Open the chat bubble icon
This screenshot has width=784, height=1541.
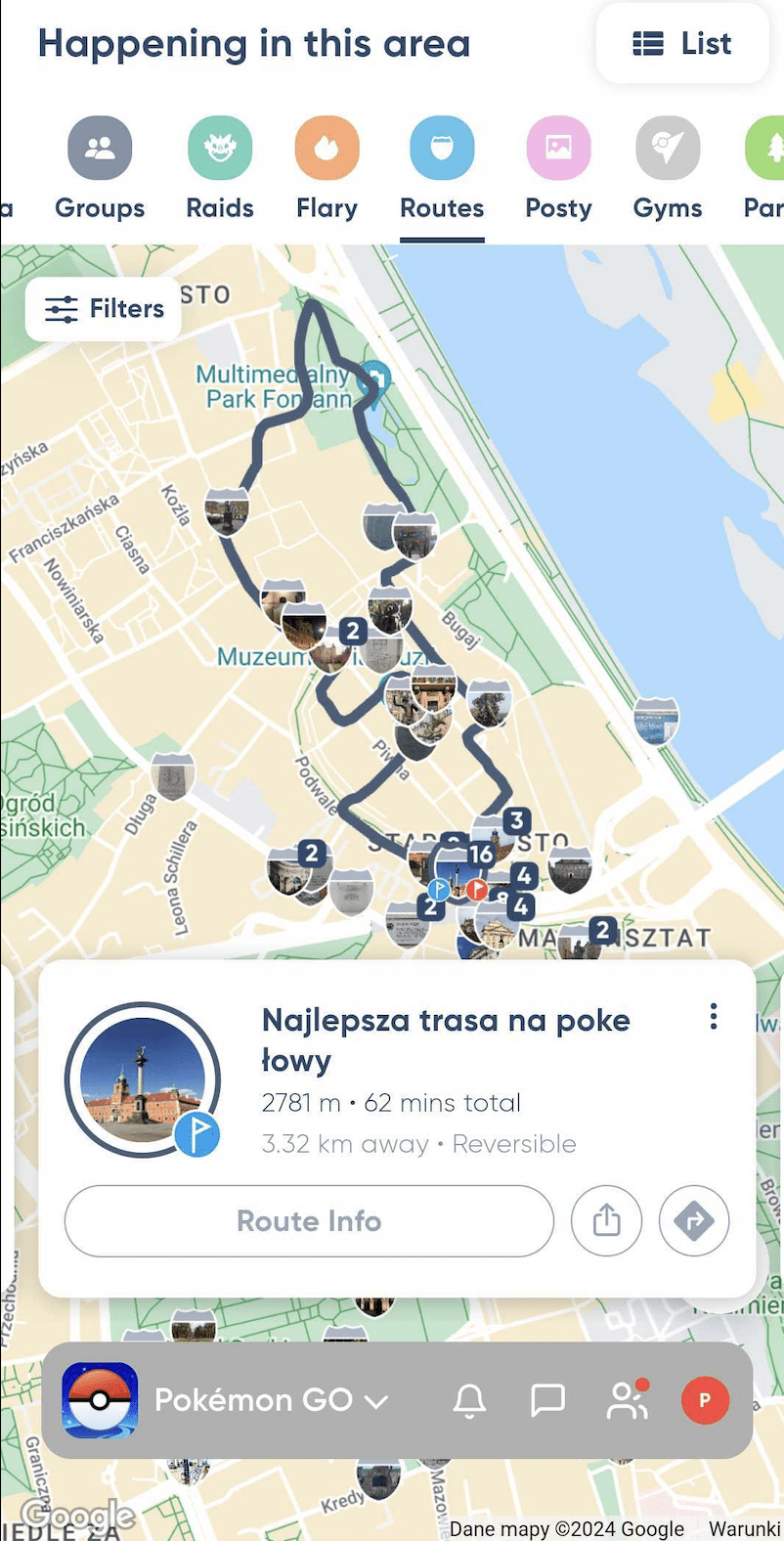click(x=547, y=1400)
